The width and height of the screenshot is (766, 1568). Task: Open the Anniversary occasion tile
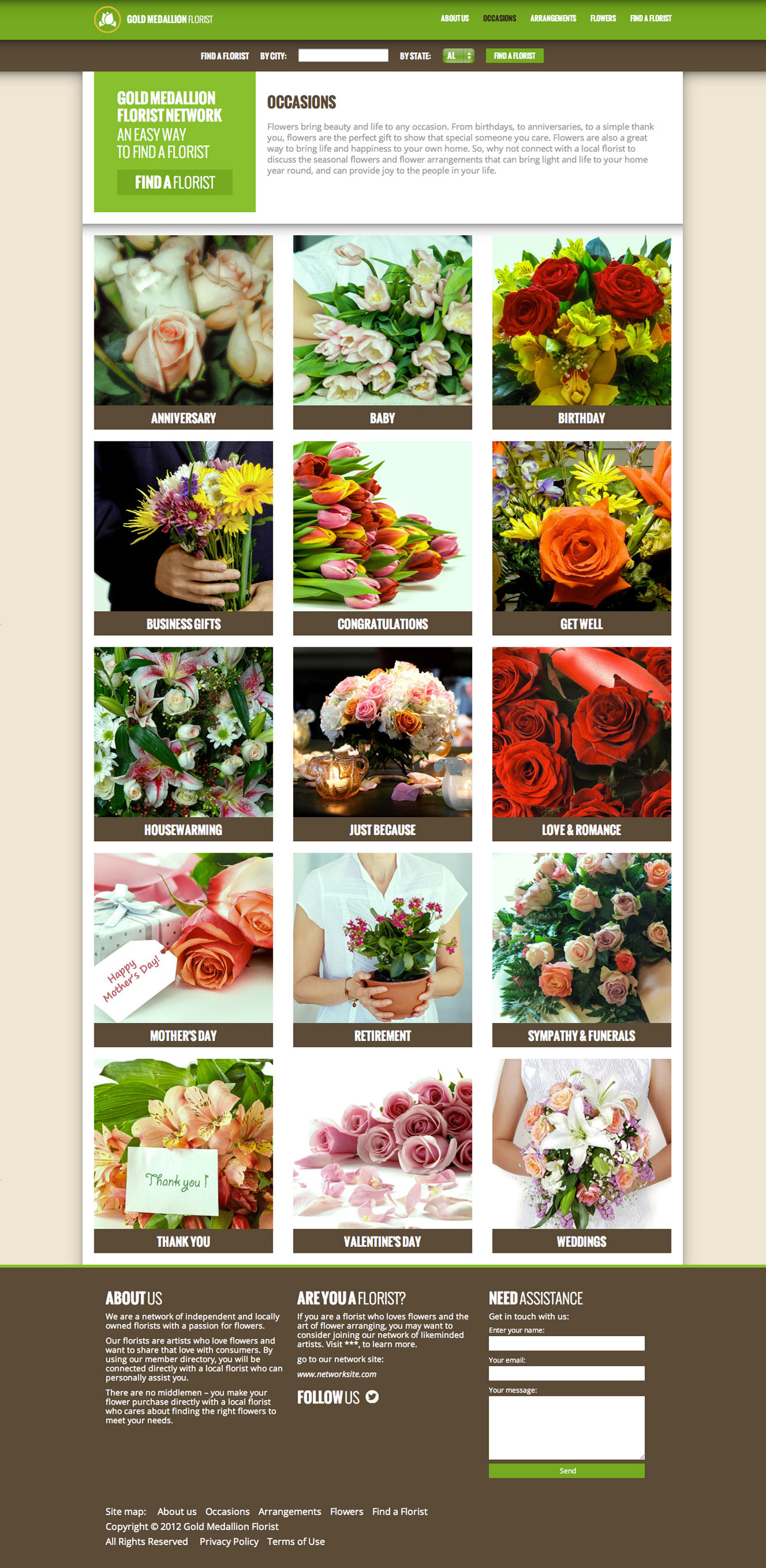(183, 332)
